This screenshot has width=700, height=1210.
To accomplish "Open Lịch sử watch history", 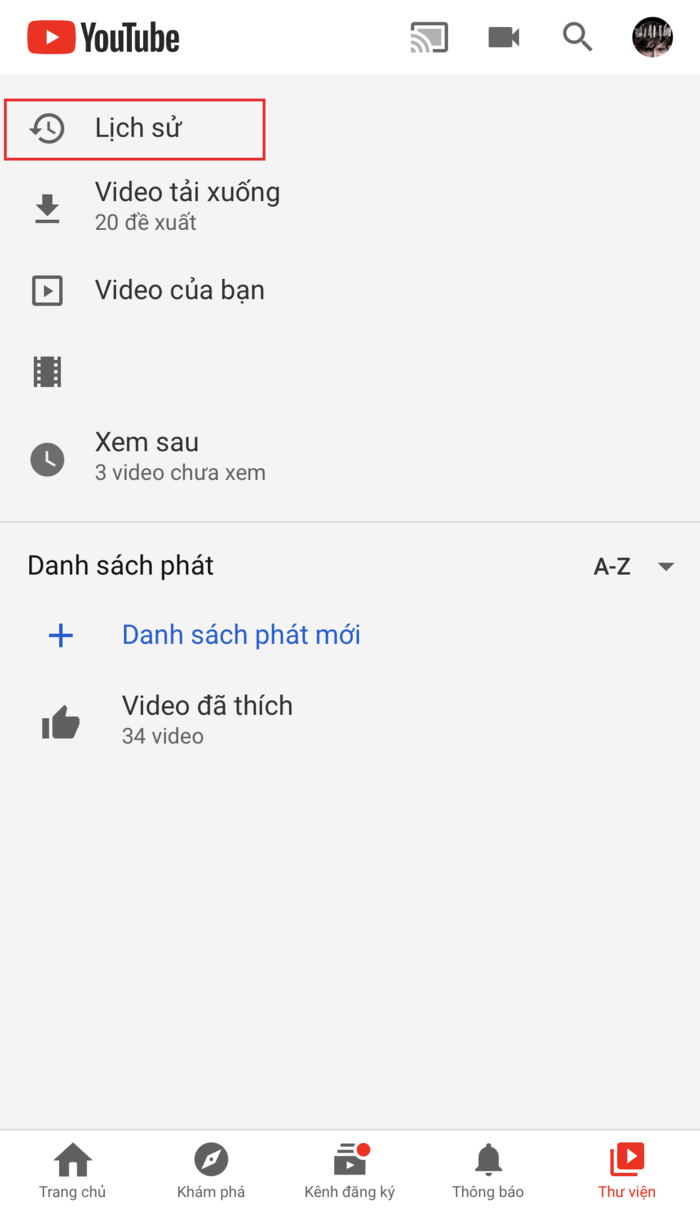I will [136, 128].
